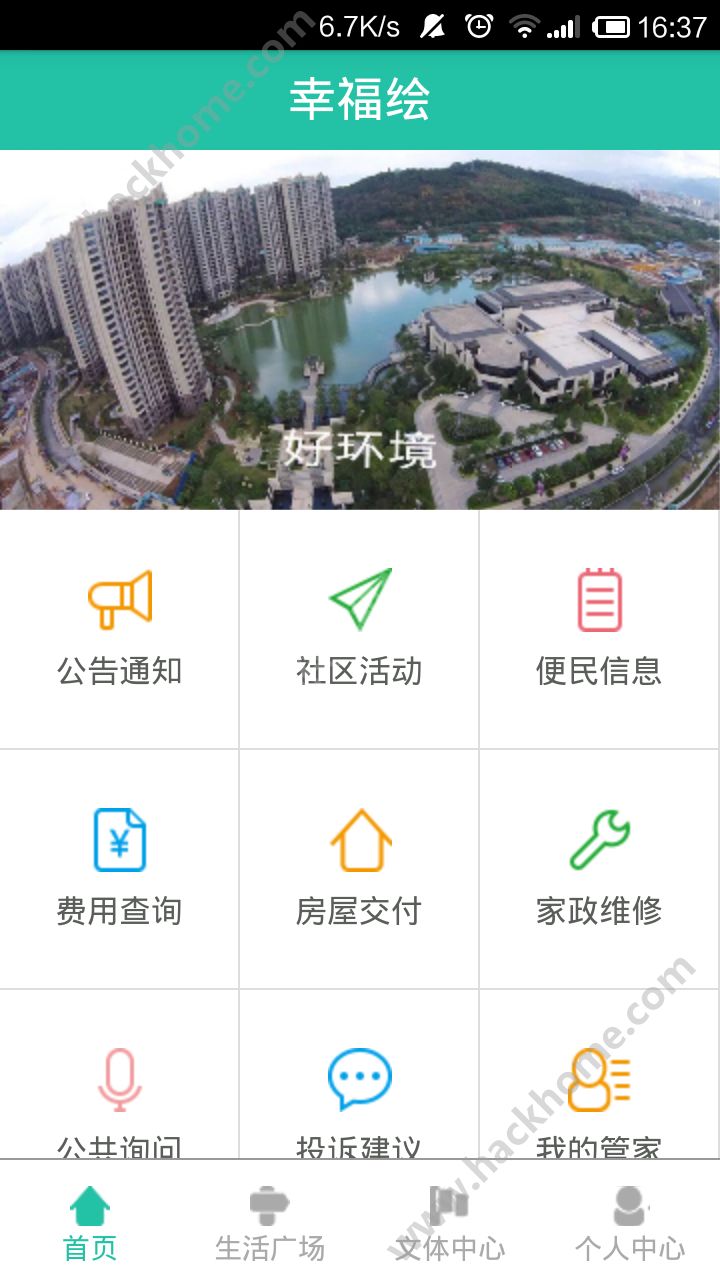Open the 公告通知 announcements tile

pos(120,630)
